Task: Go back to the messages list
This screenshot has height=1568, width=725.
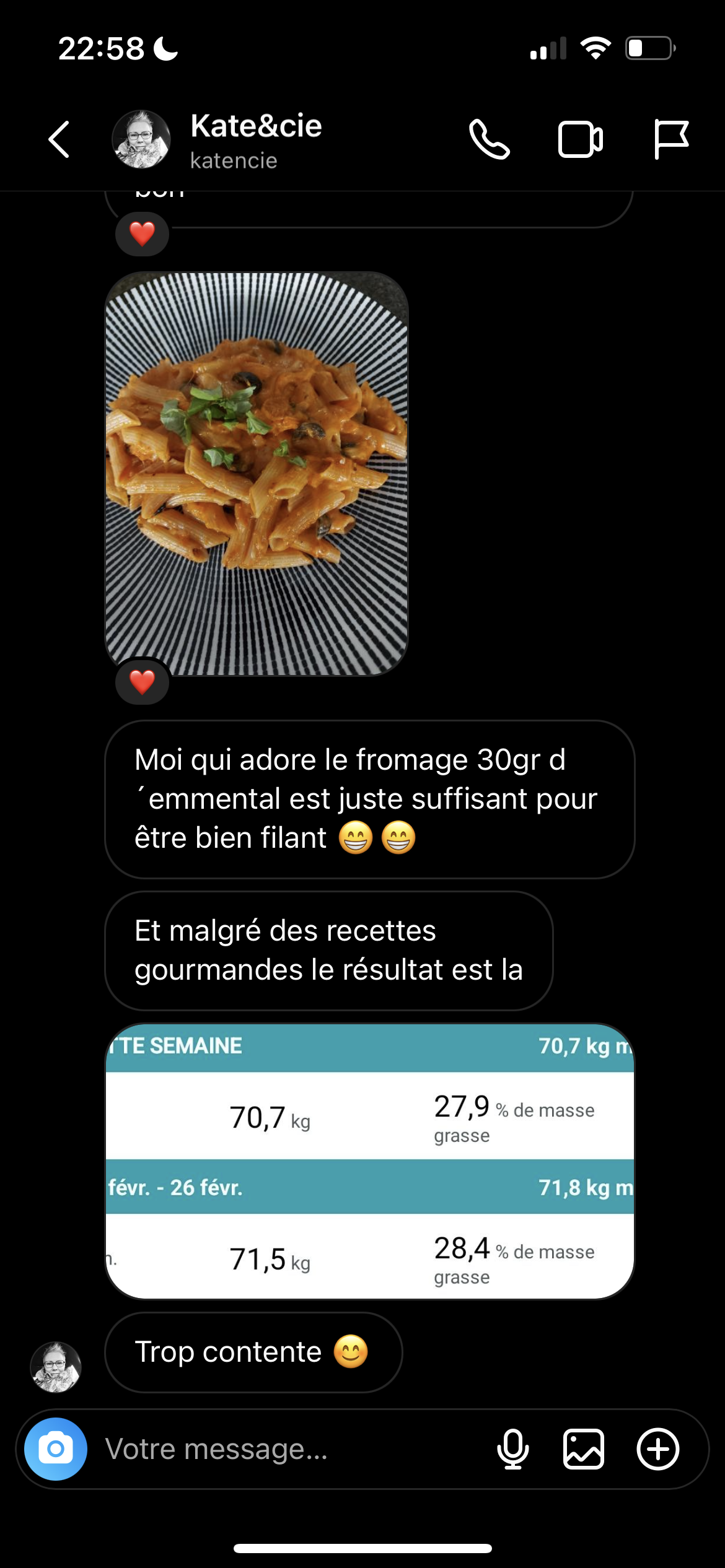Action: click(59, 139)
